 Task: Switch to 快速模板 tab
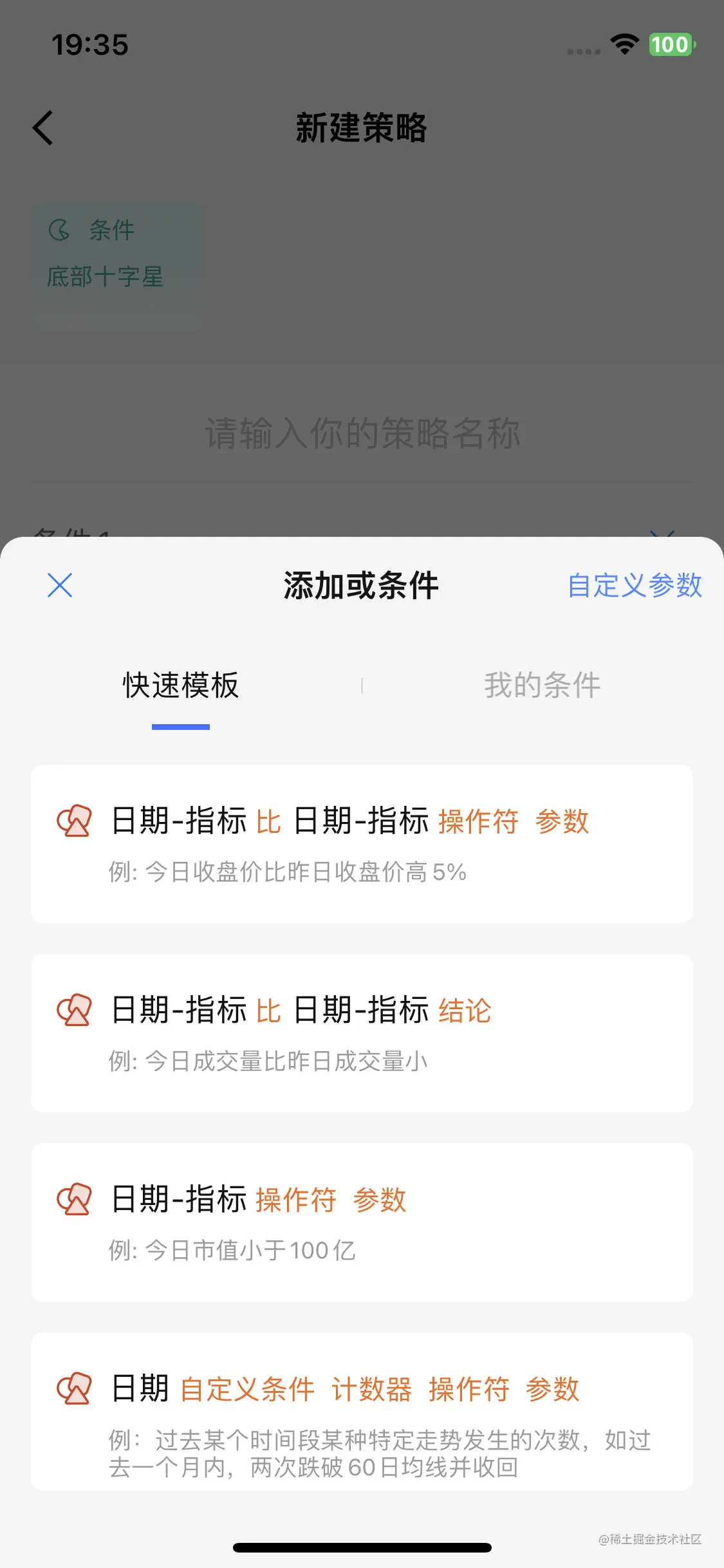click(x=181, y=686)
